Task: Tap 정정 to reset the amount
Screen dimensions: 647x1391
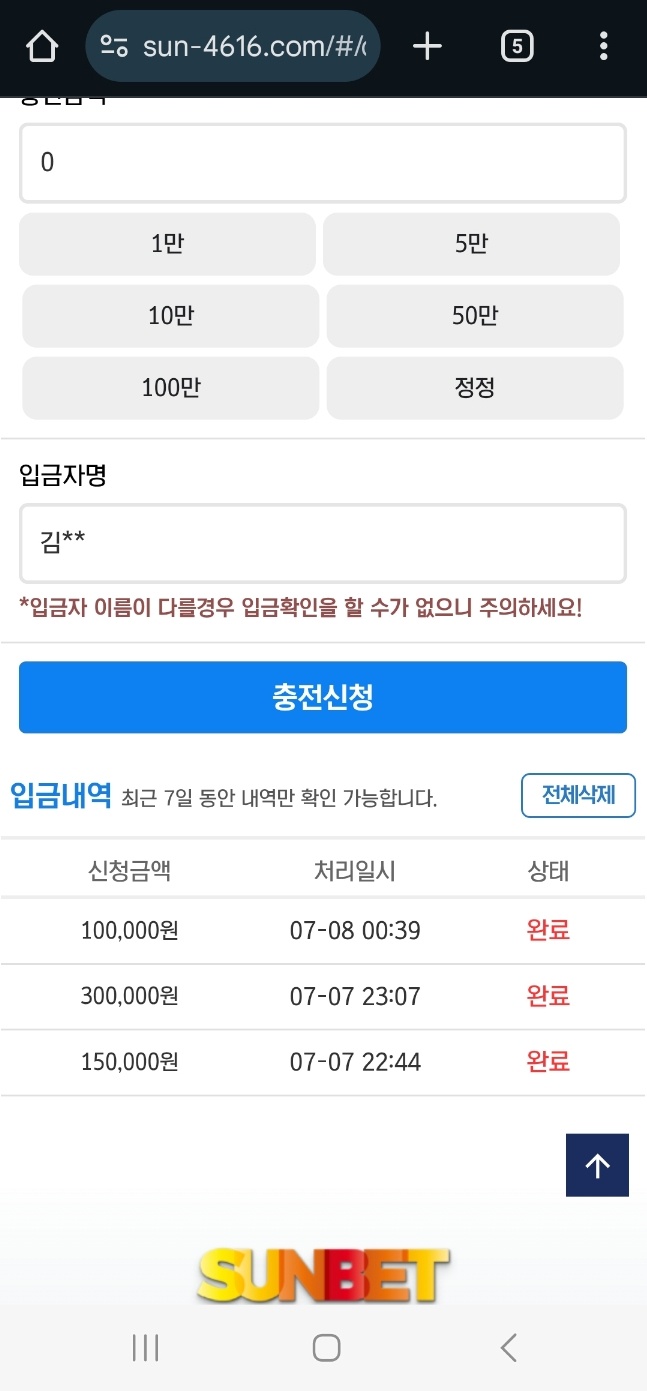Action: pyautogui.click(x=475, y=388)
